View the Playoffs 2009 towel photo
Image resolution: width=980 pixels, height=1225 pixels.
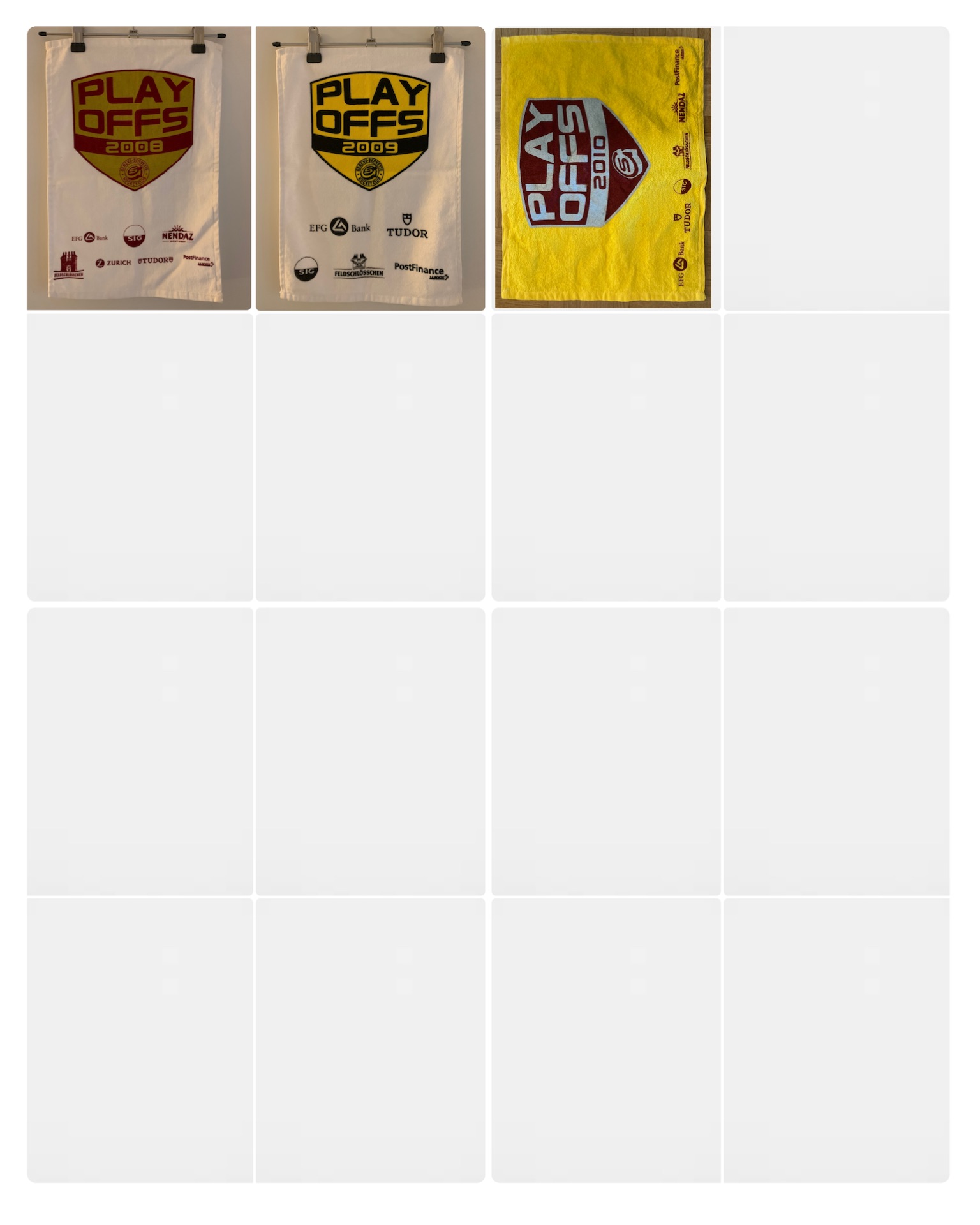click(x=370, y=168)
